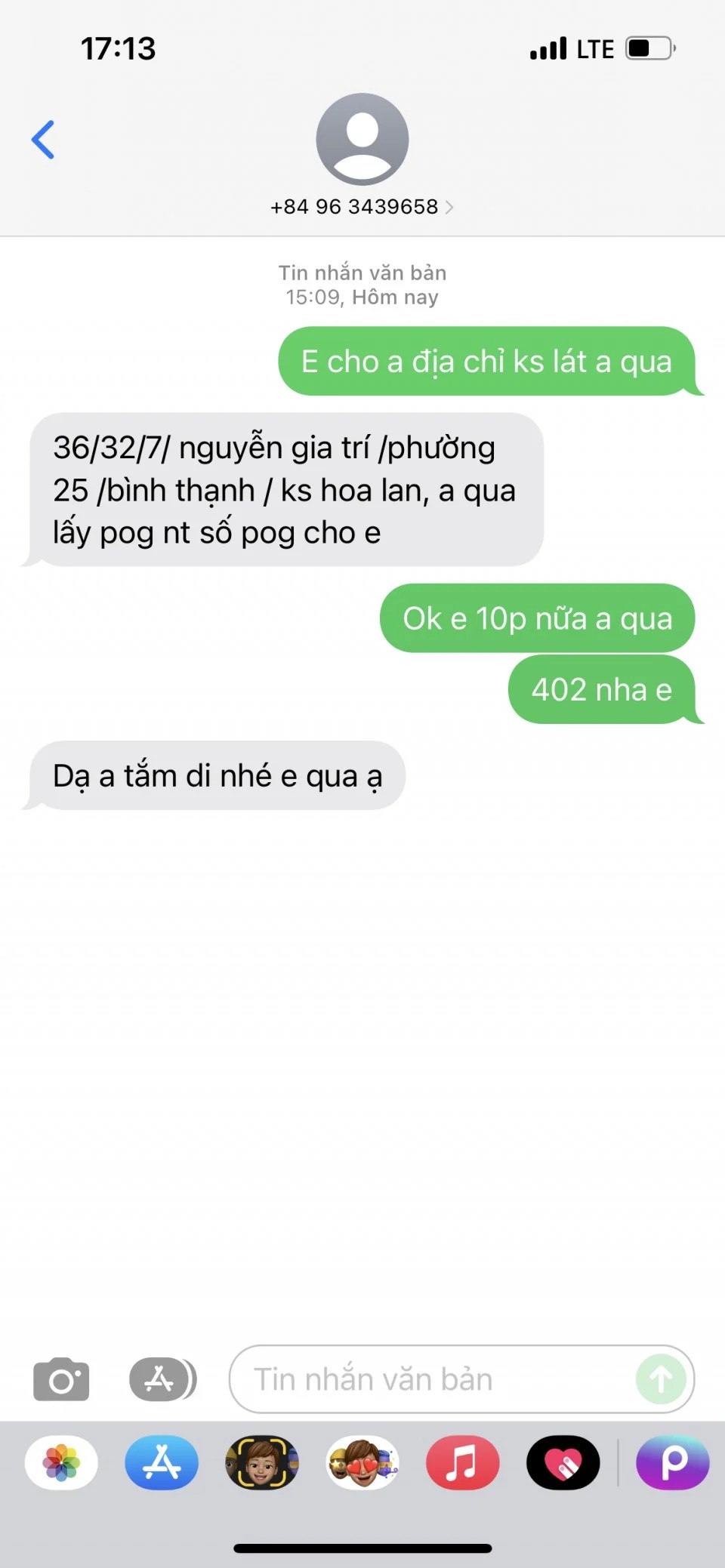Go back to the messages list
The image size is (725, 1568).
[43, 140]
